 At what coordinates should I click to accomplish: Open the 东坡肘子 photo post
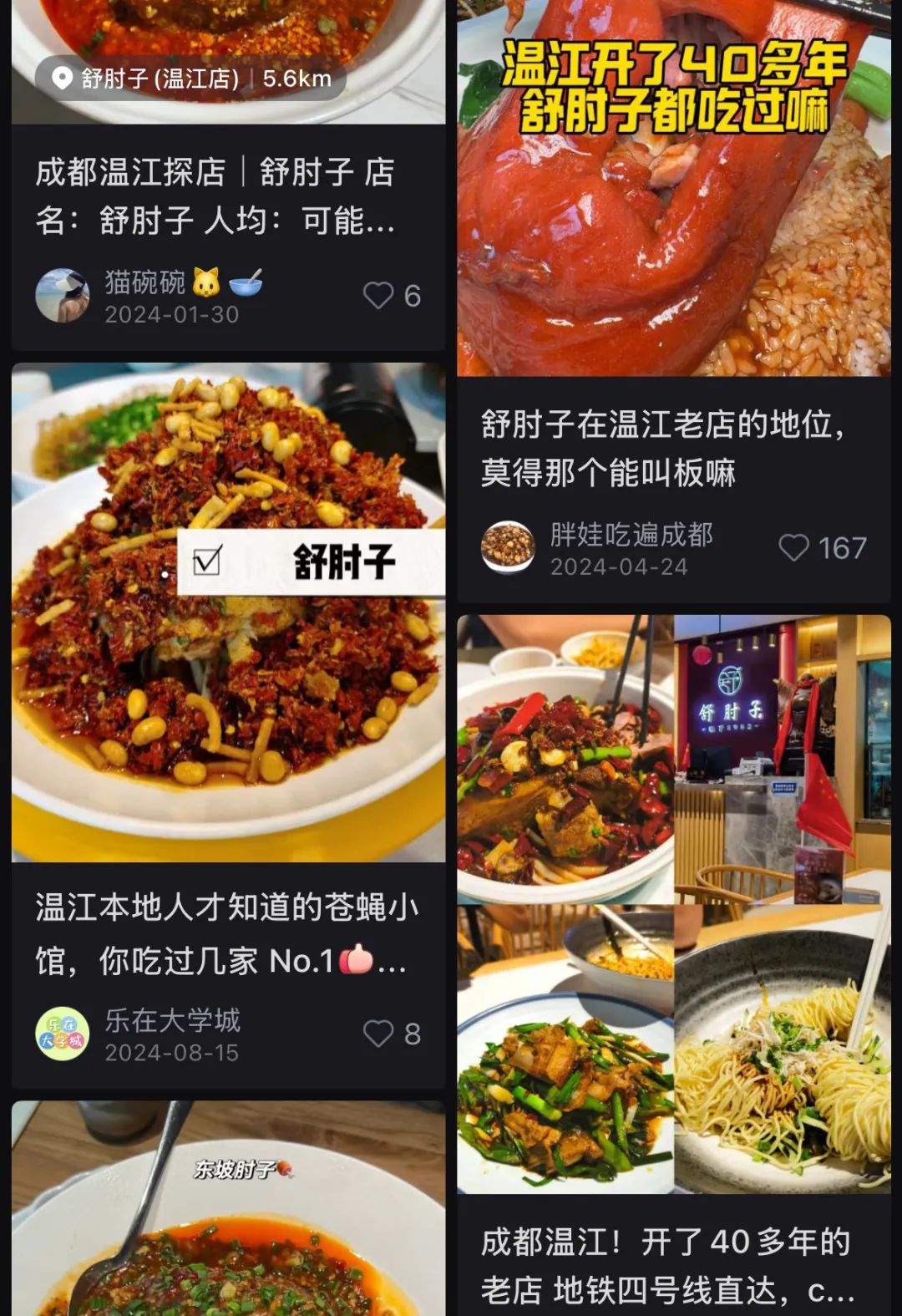228,1212
